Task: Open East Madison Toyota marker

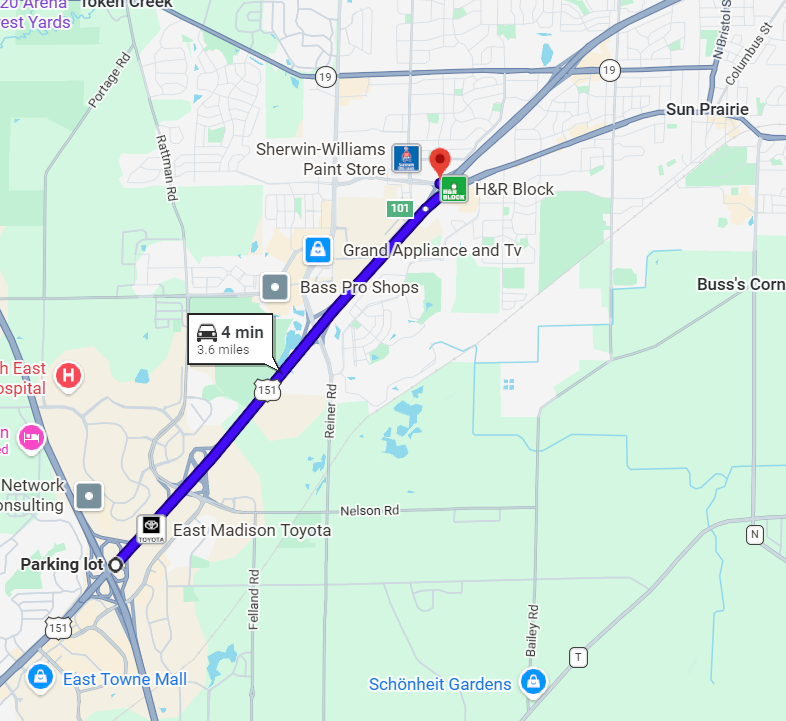Action: [151, 529]
